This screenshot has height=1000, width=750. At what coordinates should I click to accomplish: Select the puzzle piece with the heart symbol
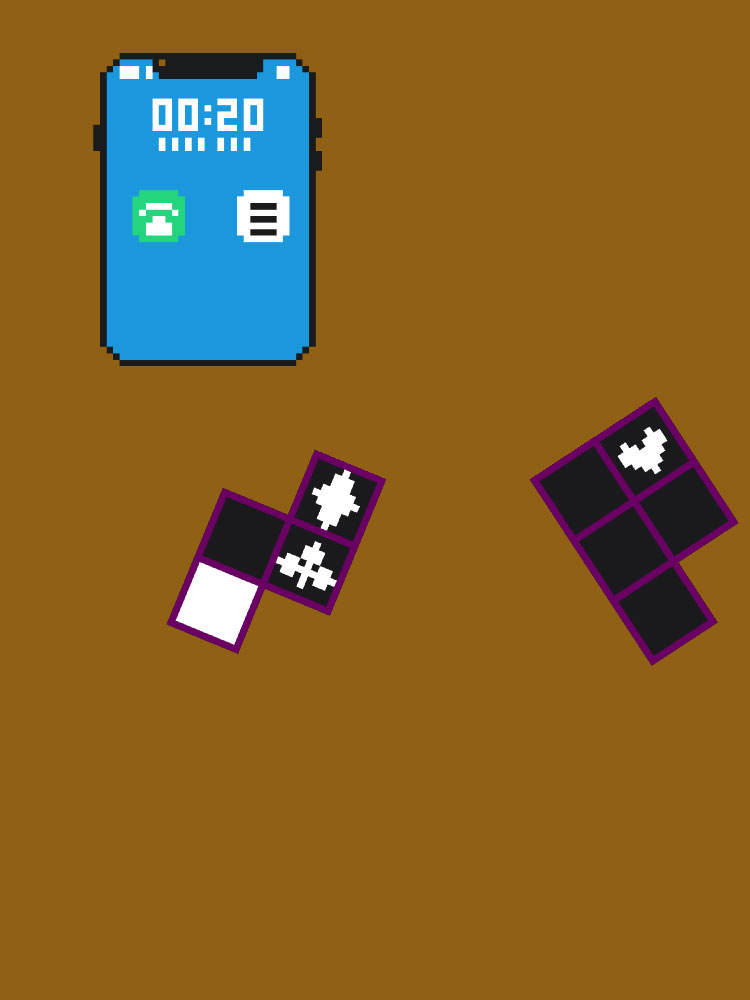point(643,451)
